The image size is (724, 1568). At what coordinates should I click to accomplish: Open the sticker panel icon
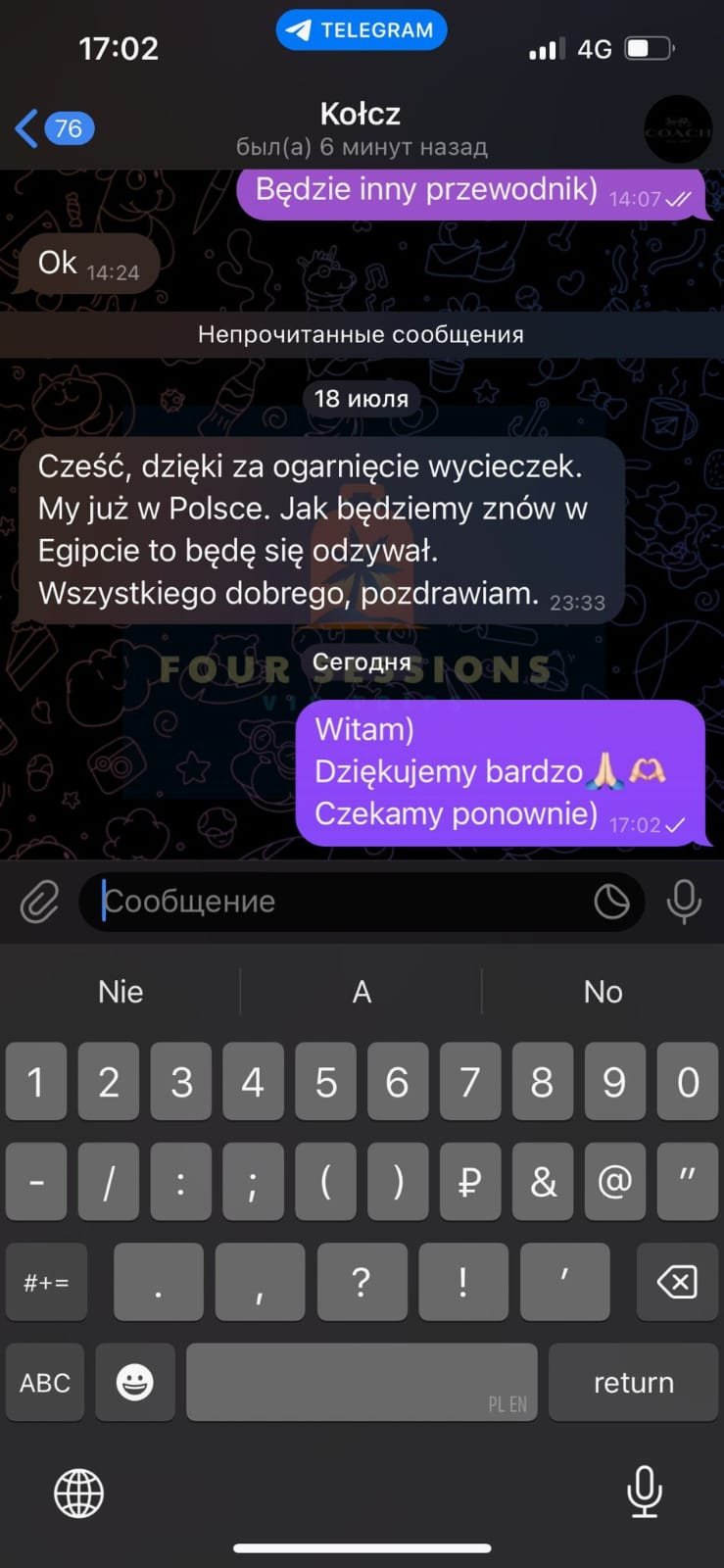[611, 902]
